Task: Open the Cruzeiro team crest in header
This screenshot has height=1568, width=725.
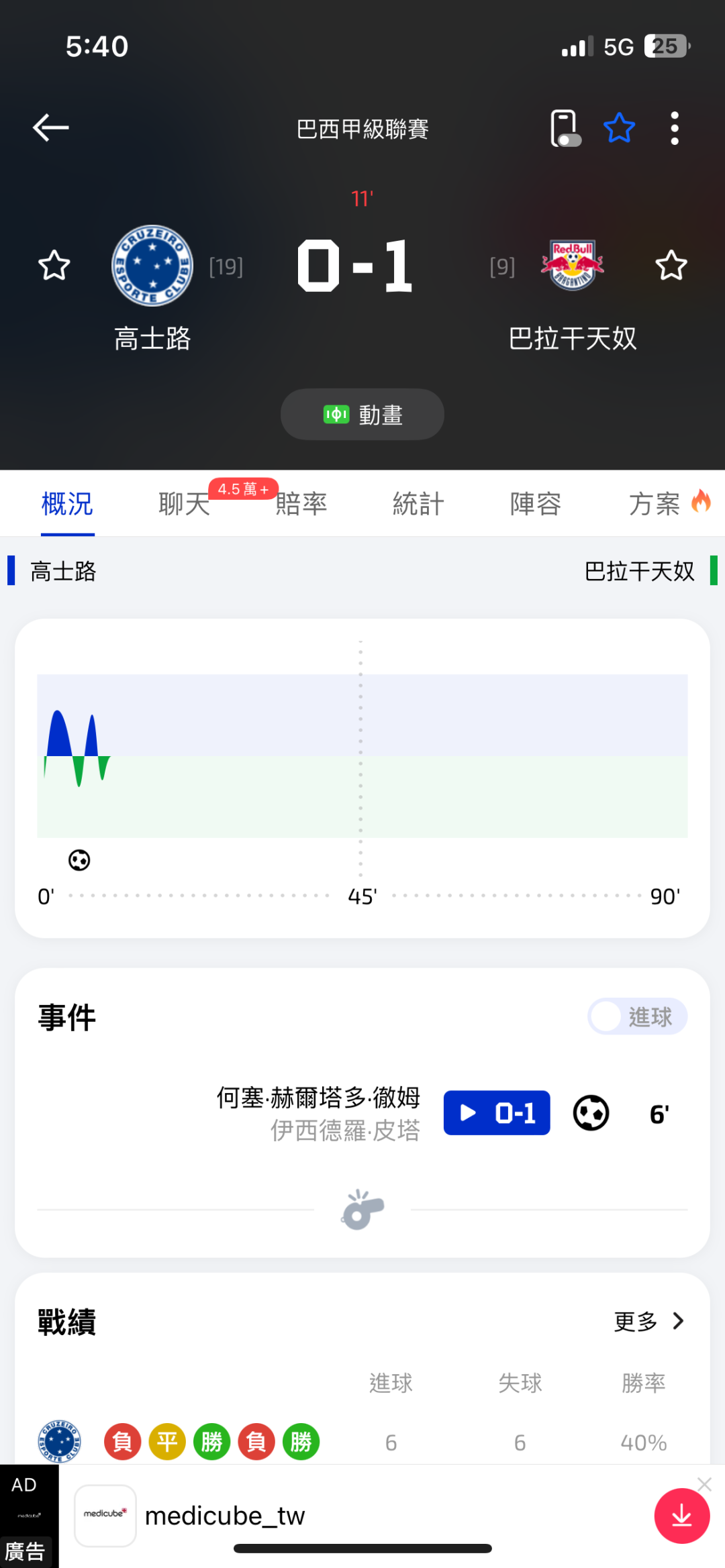Action: click(x=152, y=266)
